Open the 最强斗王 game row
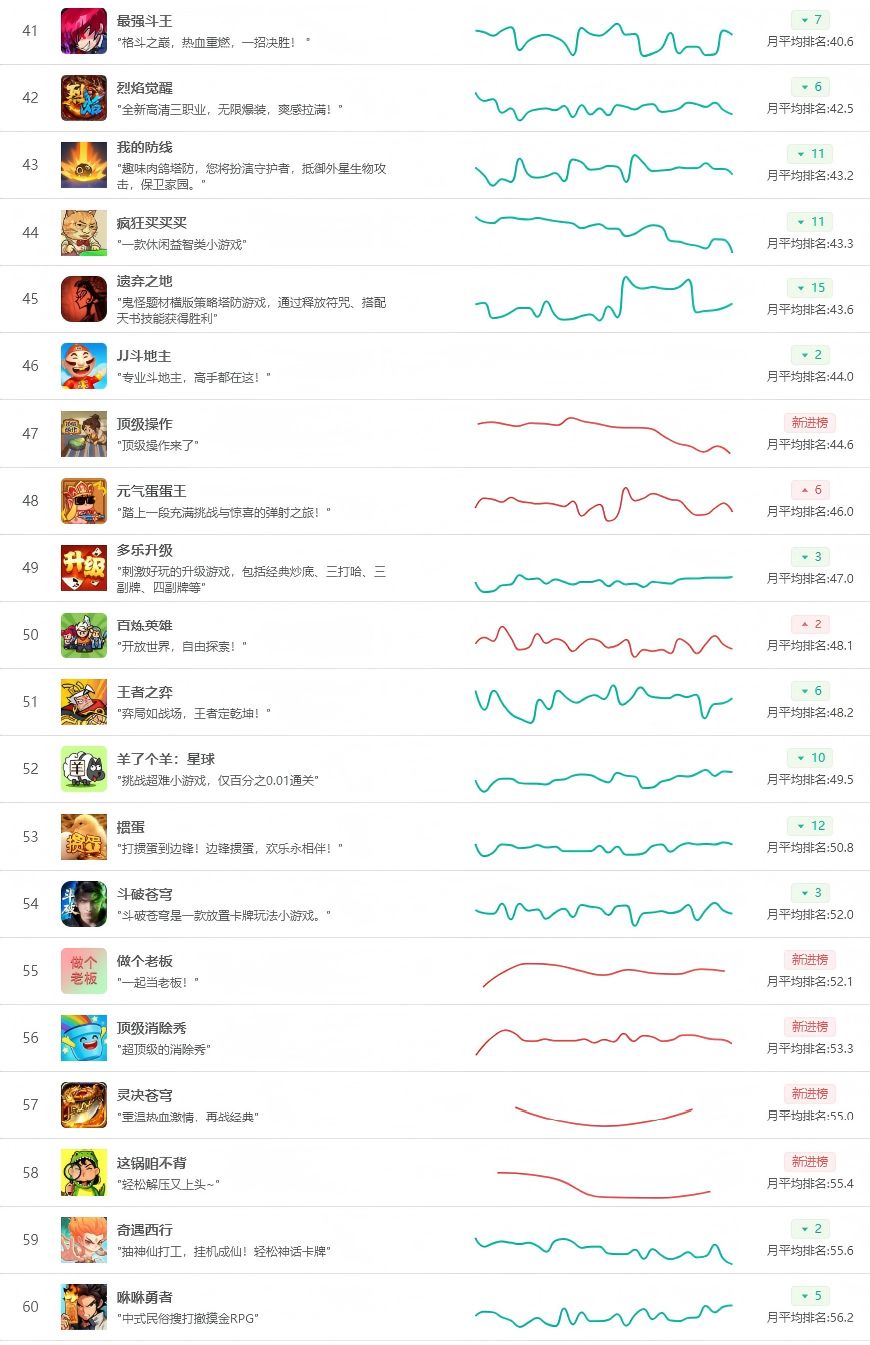870x1345 pixels. [435, 31]
